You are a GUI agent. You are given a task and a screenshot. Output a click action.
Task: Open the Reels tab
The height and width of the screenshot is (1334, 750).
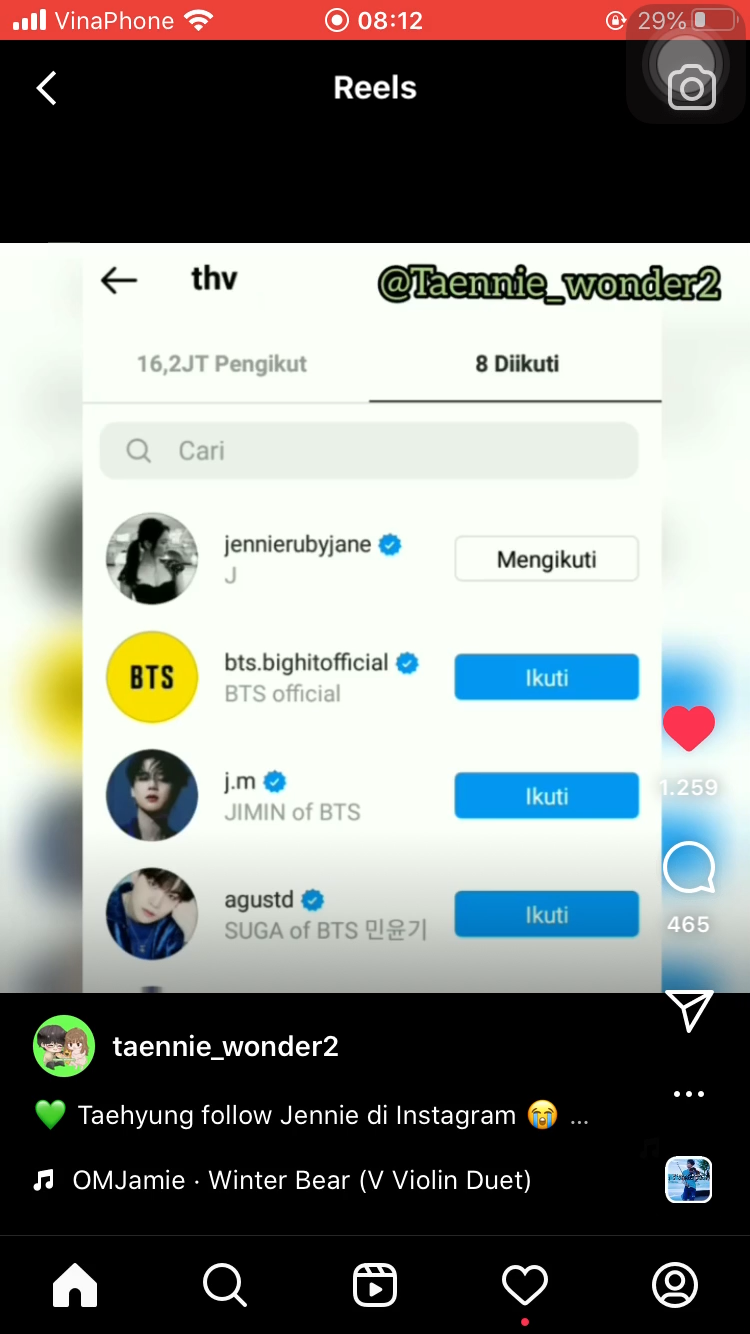[x=375, y=1285]
